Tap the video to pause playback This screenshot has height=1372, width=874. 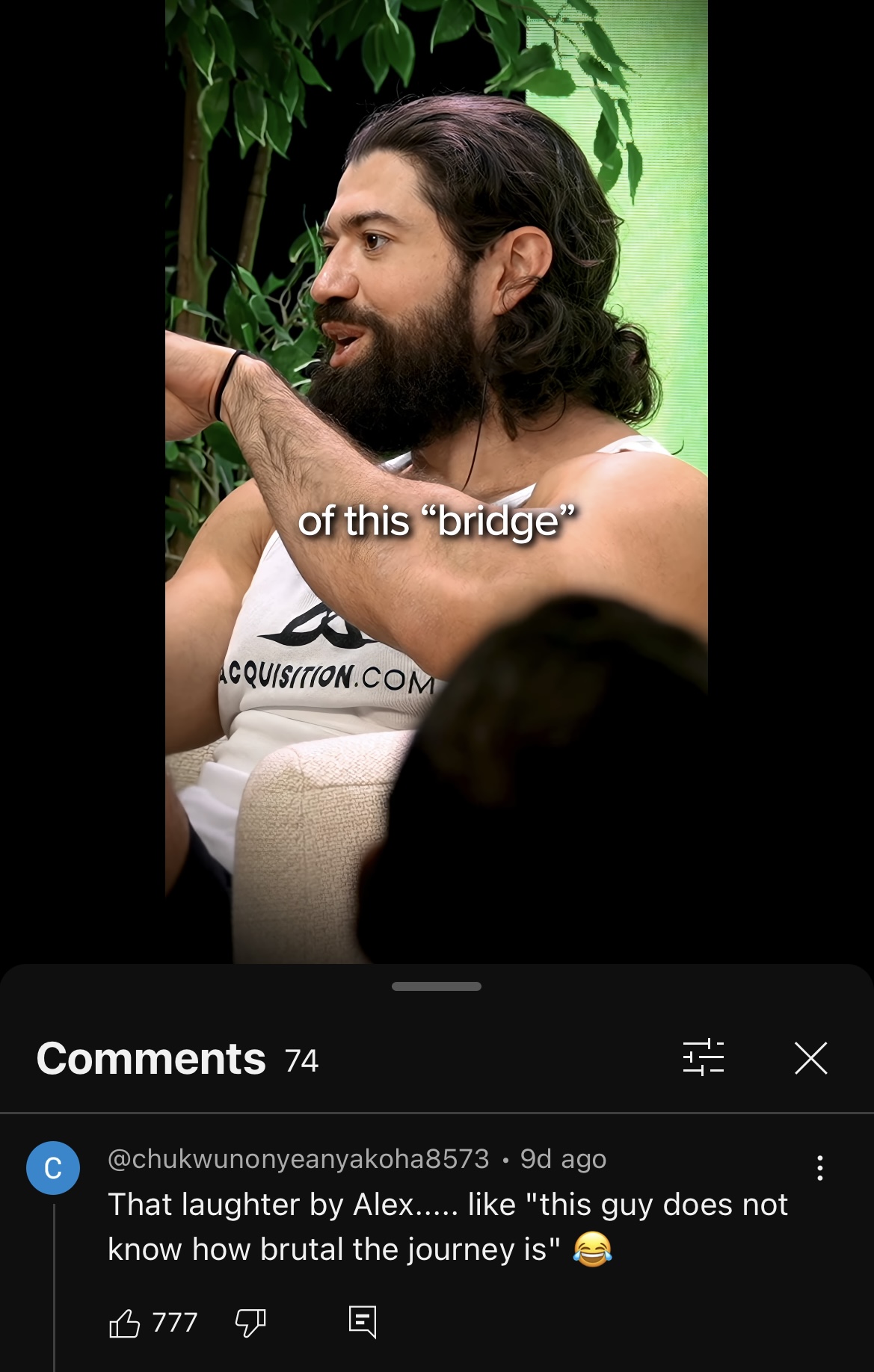point(436,478)
